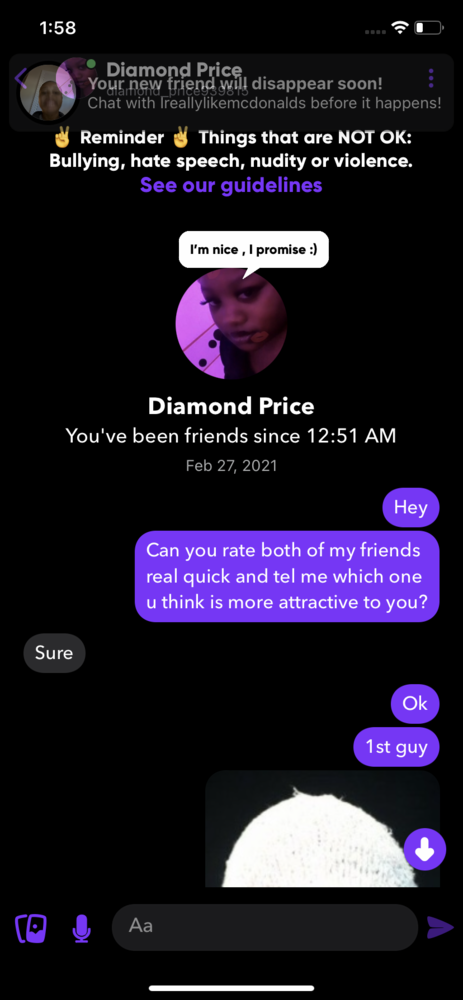
Task: Open the photo message in chat
Action: pyautogui.click(x=323, y=828)
